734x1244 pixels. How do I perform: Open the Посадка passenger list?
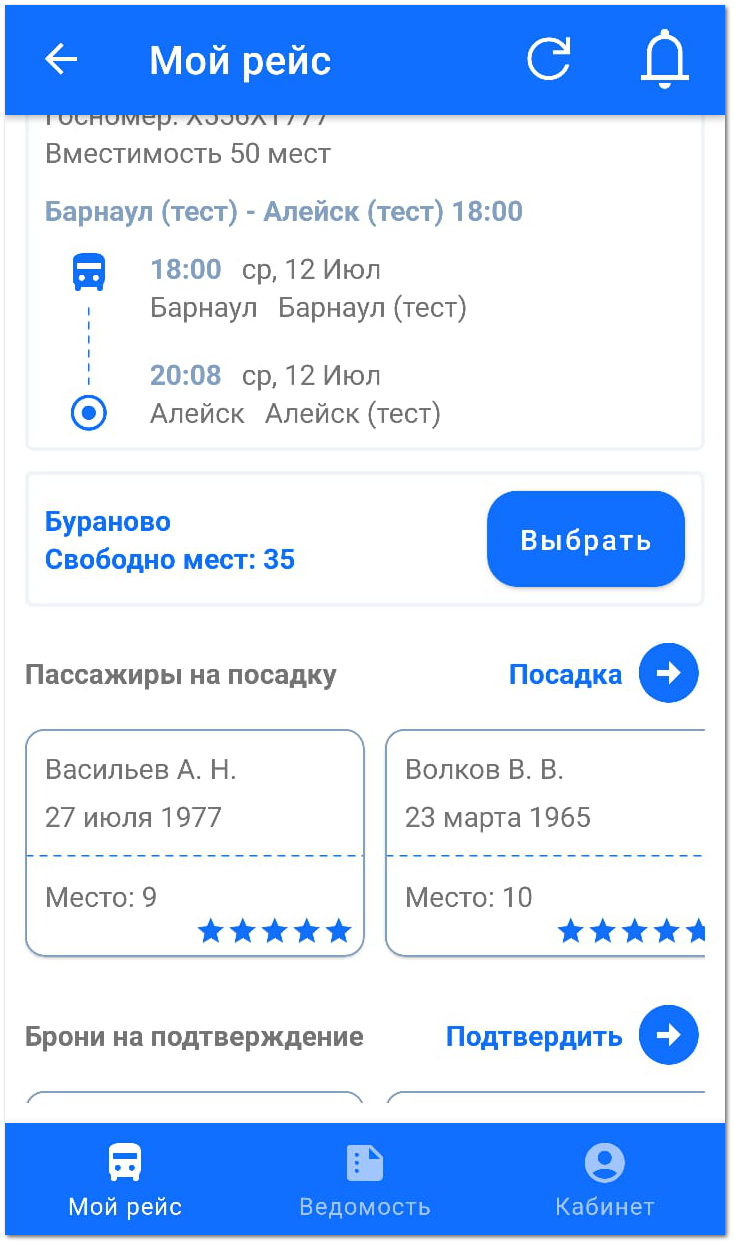click(x=566, y=673)
